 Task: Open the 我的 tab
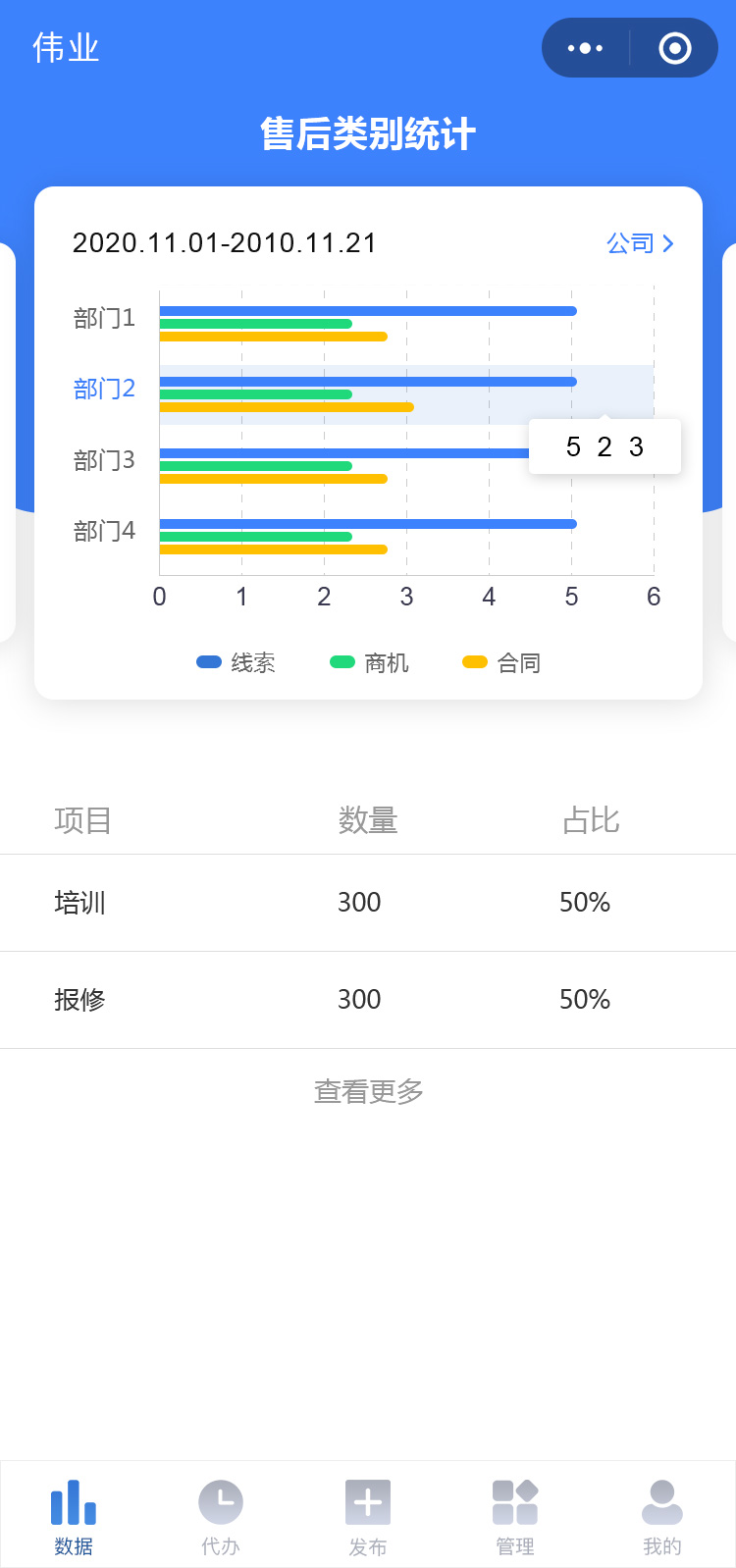(x=662, y=1516)
